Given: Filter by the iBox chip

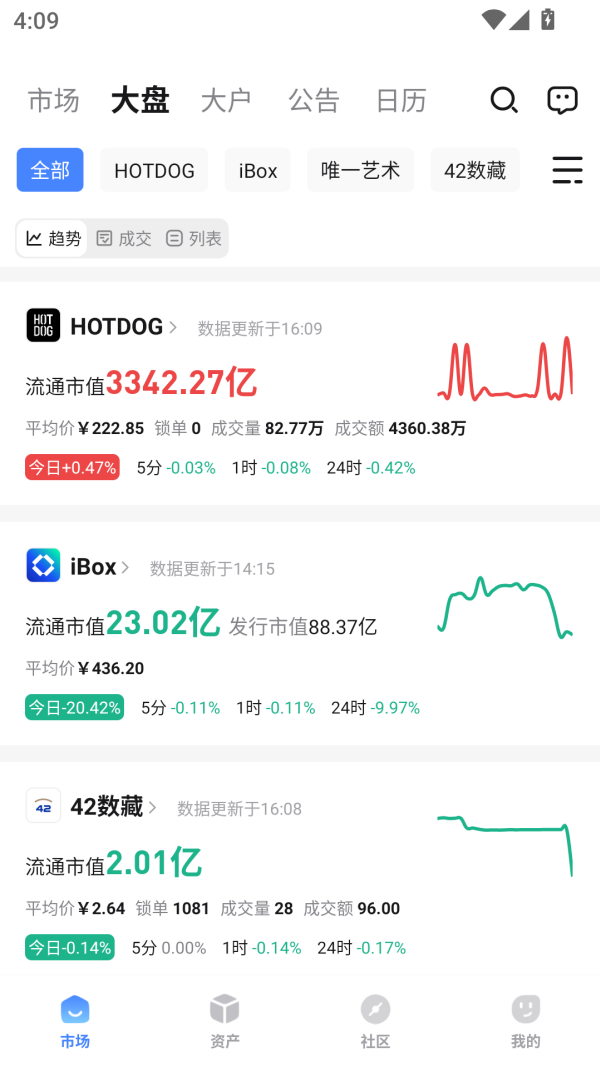Looking at the screenshot, I should tap(258, 170).
